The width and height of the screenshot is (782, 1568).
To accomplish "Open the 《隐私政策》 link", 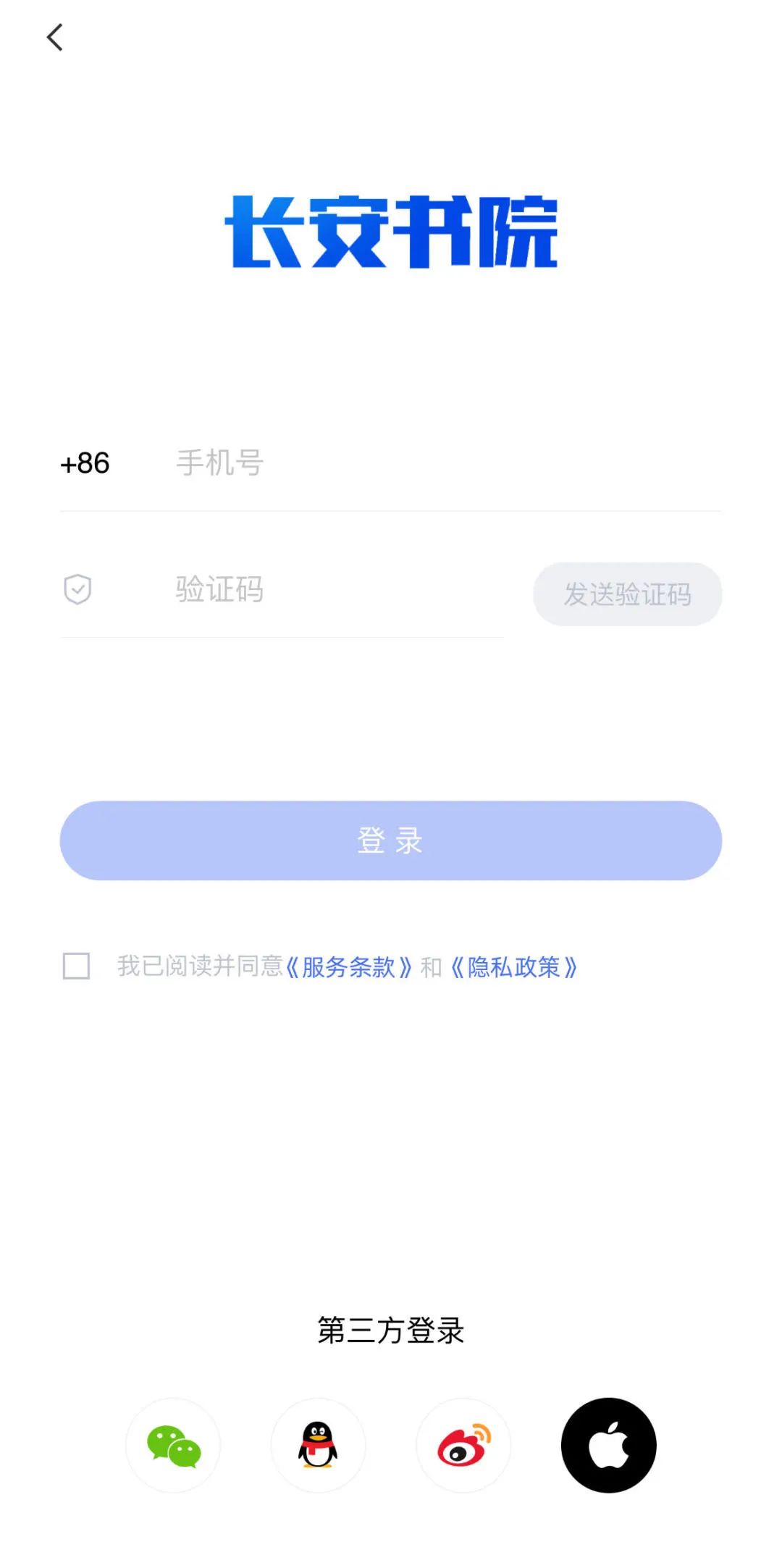I will [514, 967].
